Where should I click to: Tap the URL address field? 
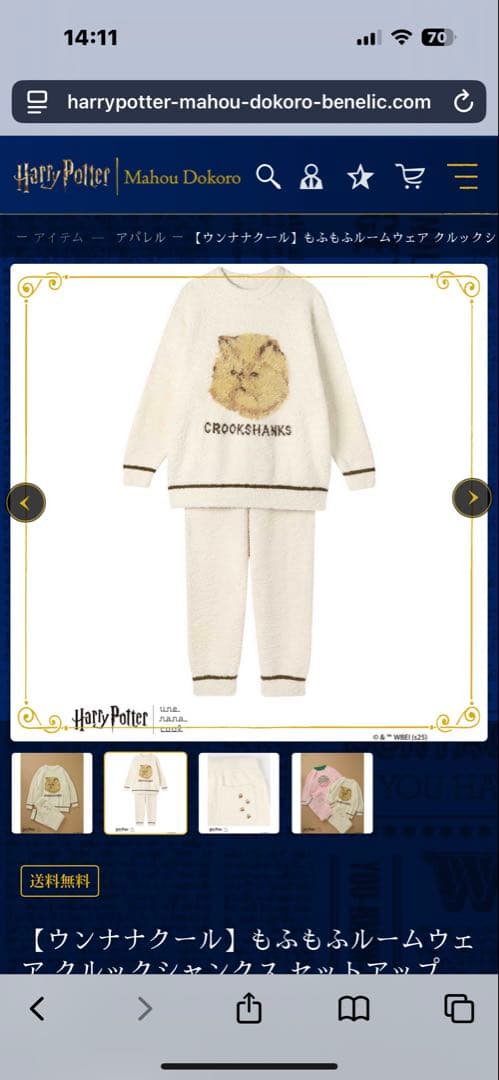click(x=249, y=103)
